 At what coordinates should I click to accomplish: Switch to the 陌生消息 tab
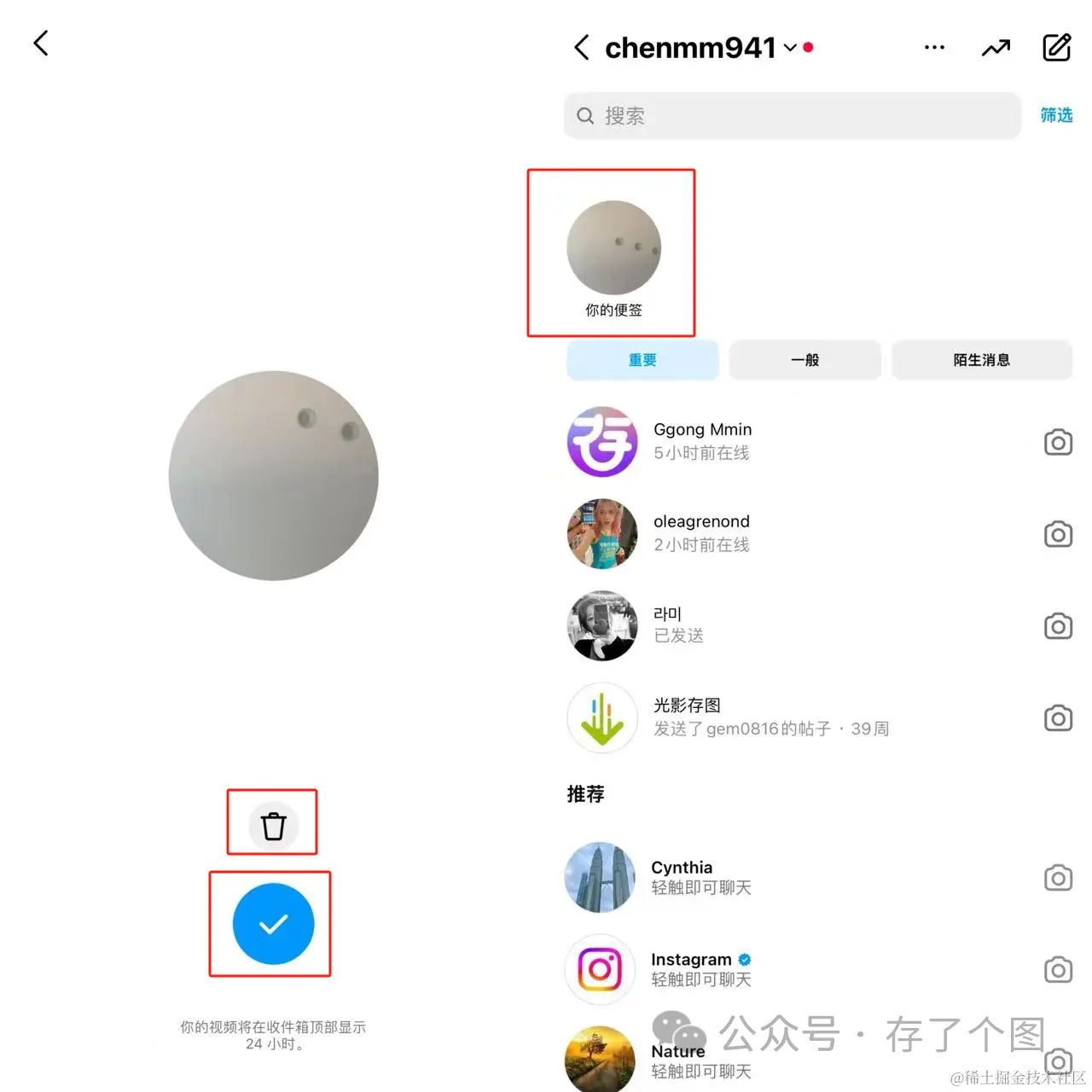[981, 360]
